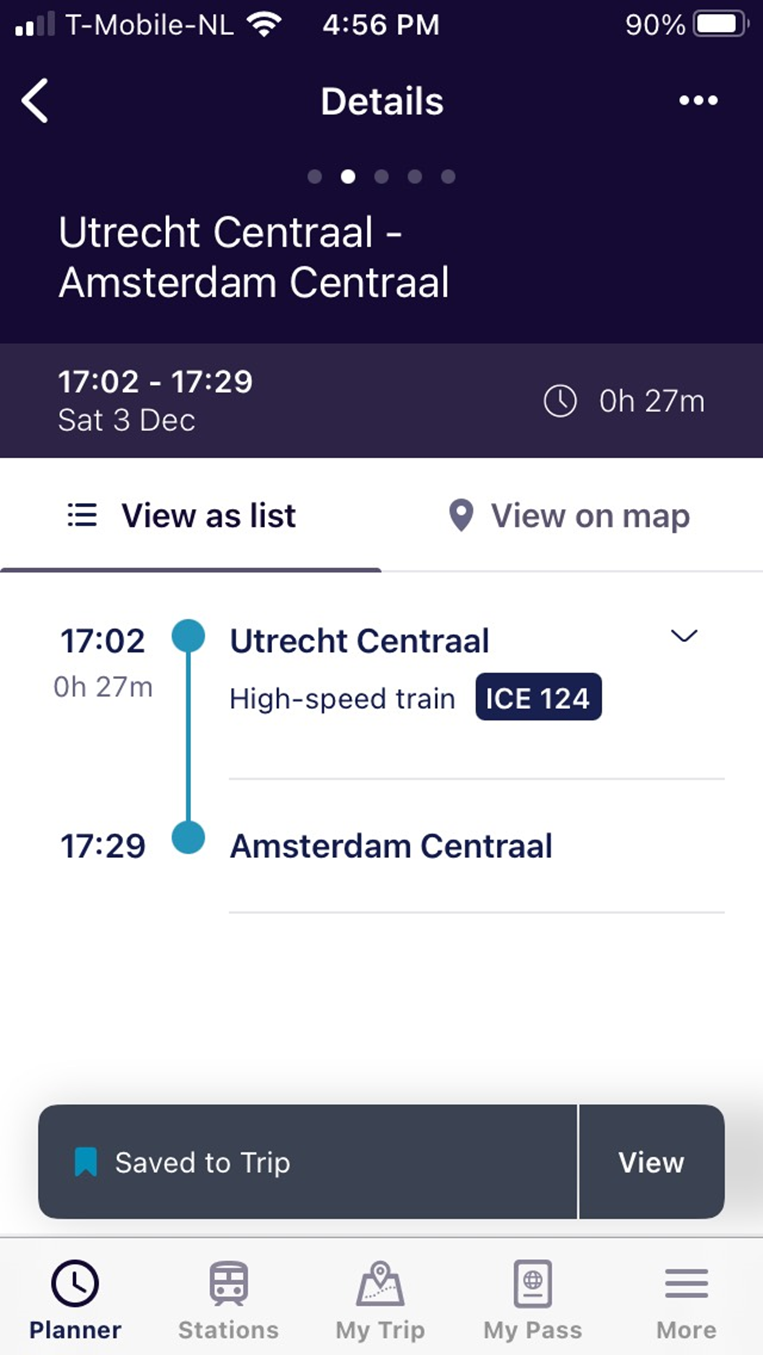
Task: Expand the Utrecht Centraal leg details
Action: click(684, 636)
